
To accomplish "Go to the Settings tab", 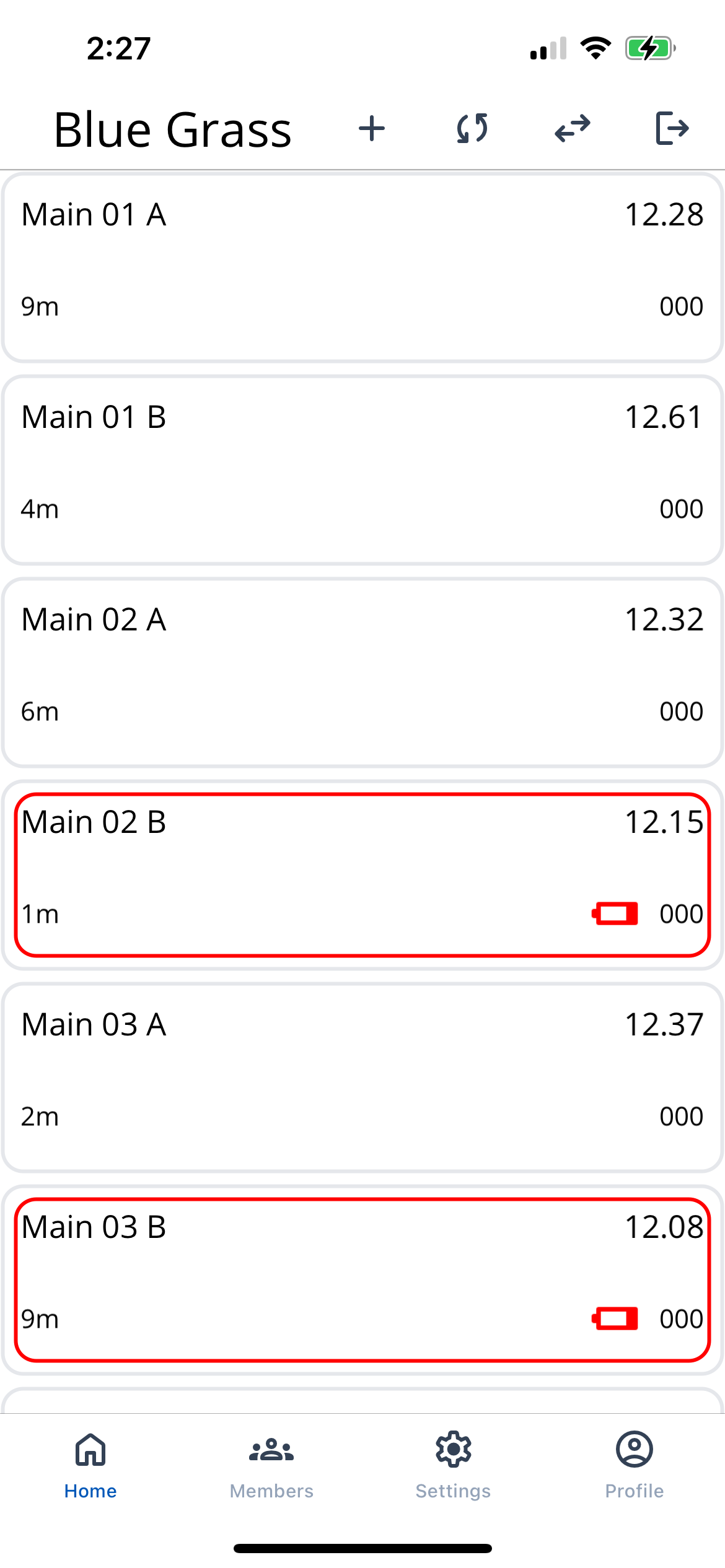I will pyautogui.click(x=453, y=1464).
